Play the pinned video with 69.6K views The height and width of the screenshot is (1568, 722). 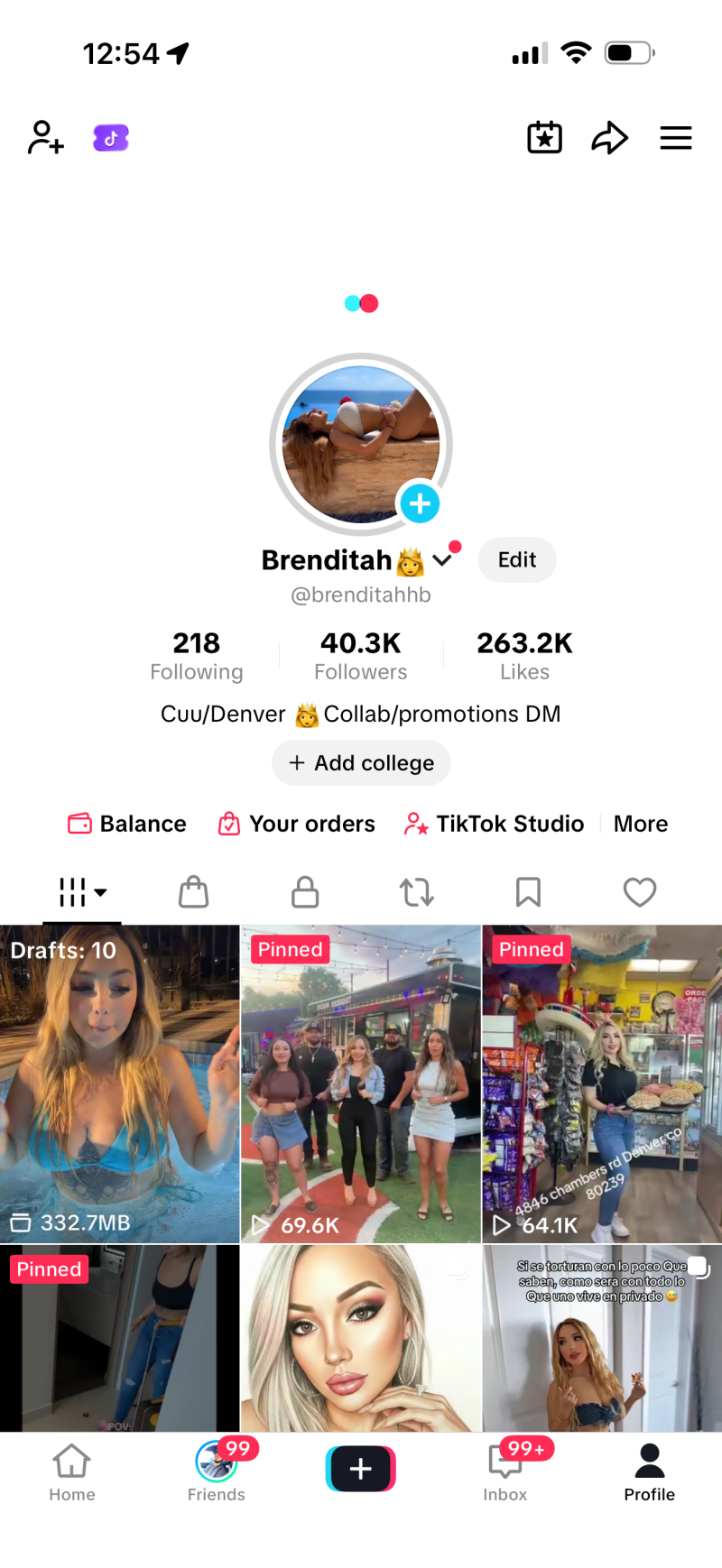click(x=361, y=1083)
